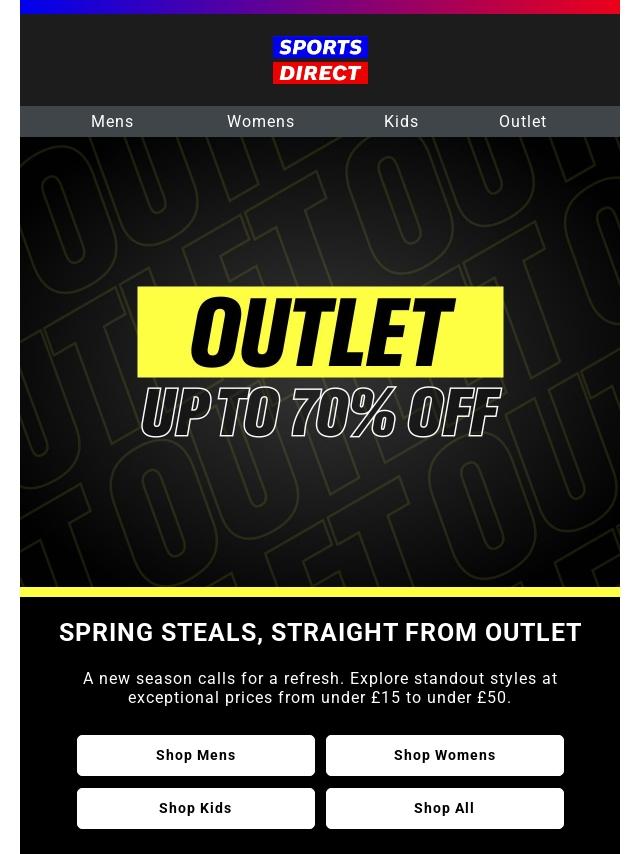Tap the Shop Womens button
The image size is (640, 854).
(444, 755)
